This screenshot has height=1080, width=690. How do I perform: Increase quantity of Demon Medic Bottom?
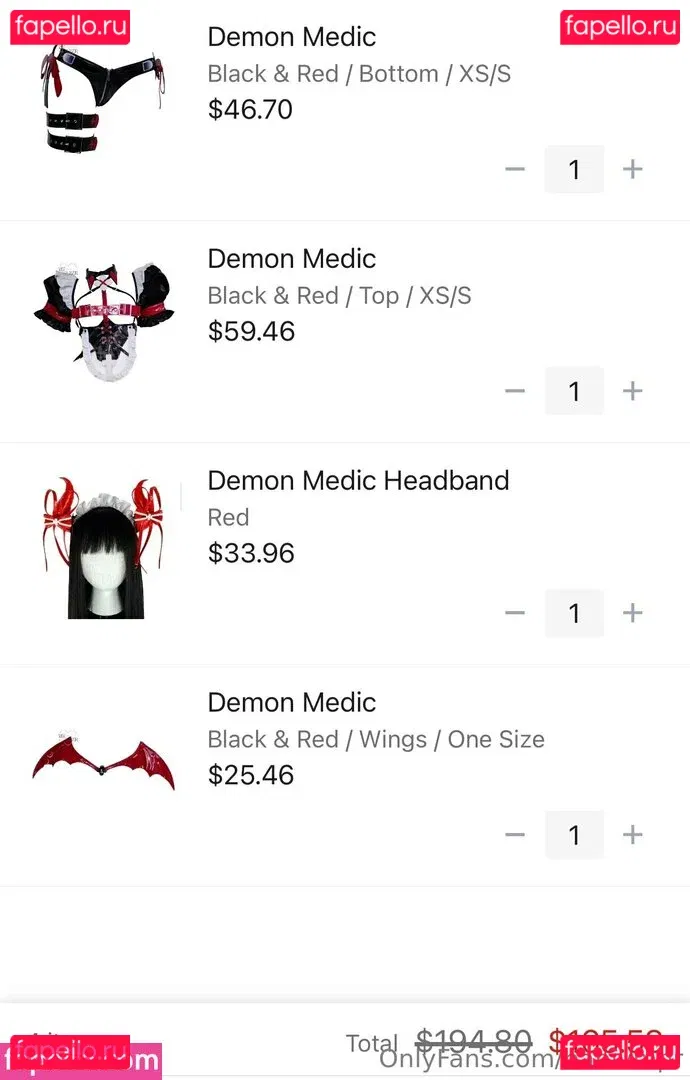click(x=632, y=169)
